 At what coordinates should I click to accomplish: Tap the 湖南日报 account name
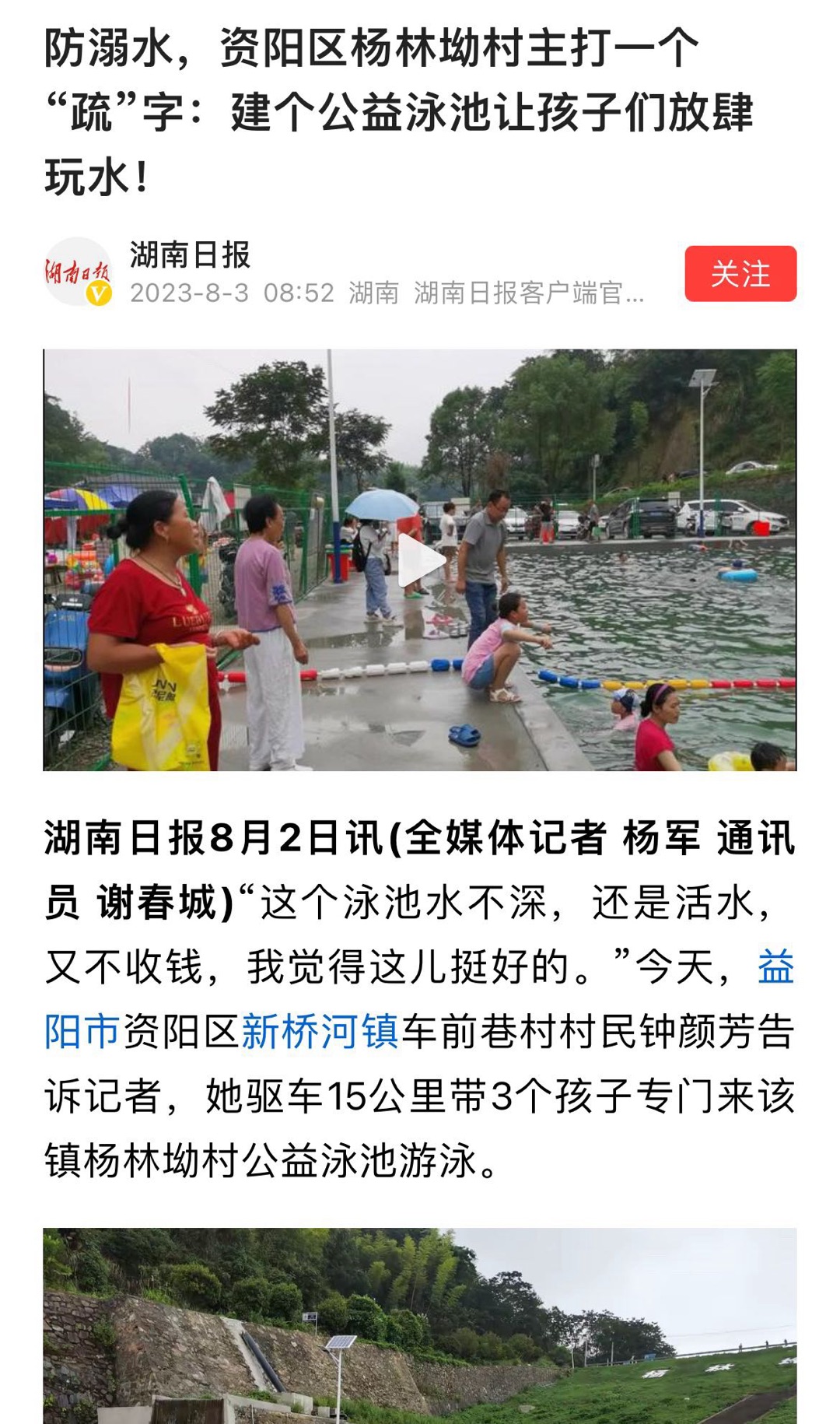(190, 255)
